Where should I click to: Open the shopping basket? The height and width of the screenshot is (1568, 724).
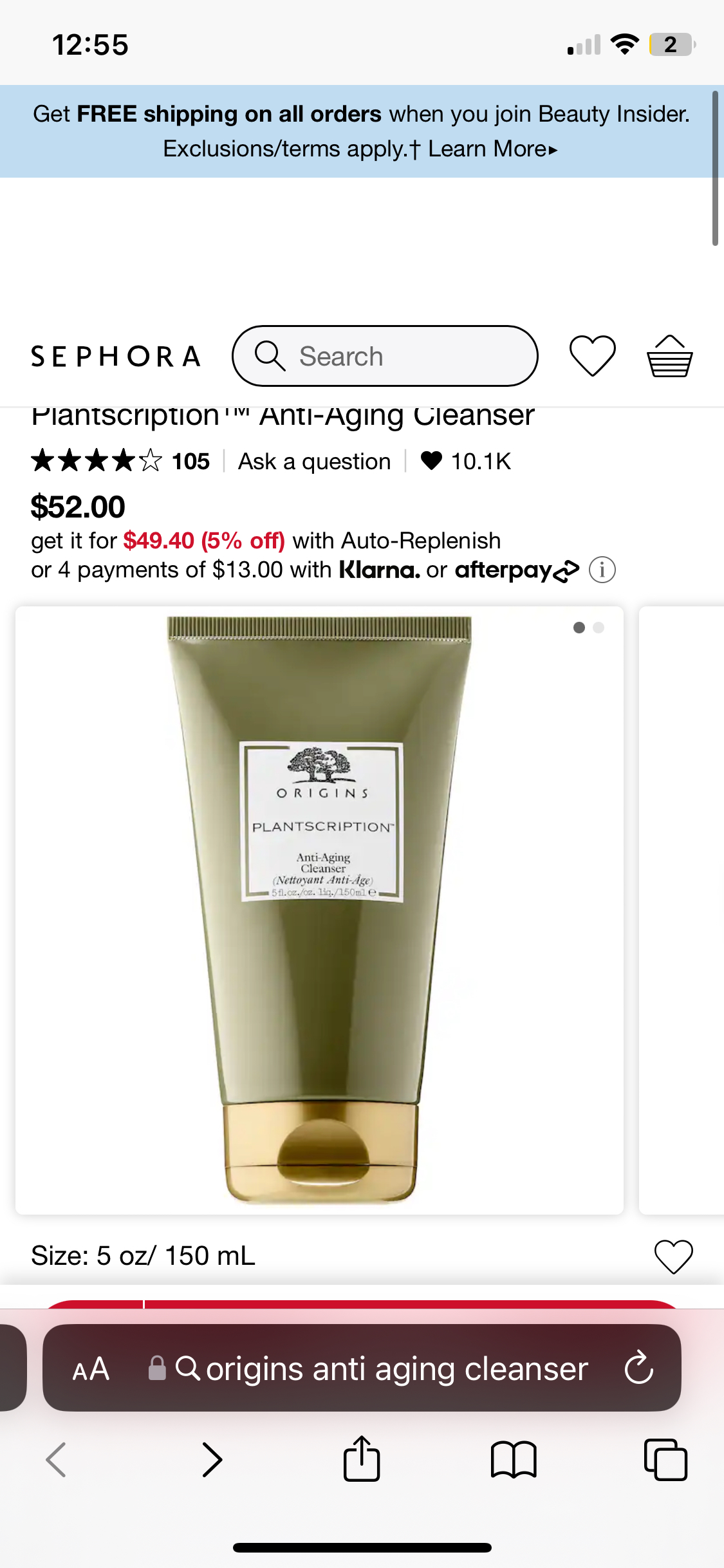coord(669,356)
